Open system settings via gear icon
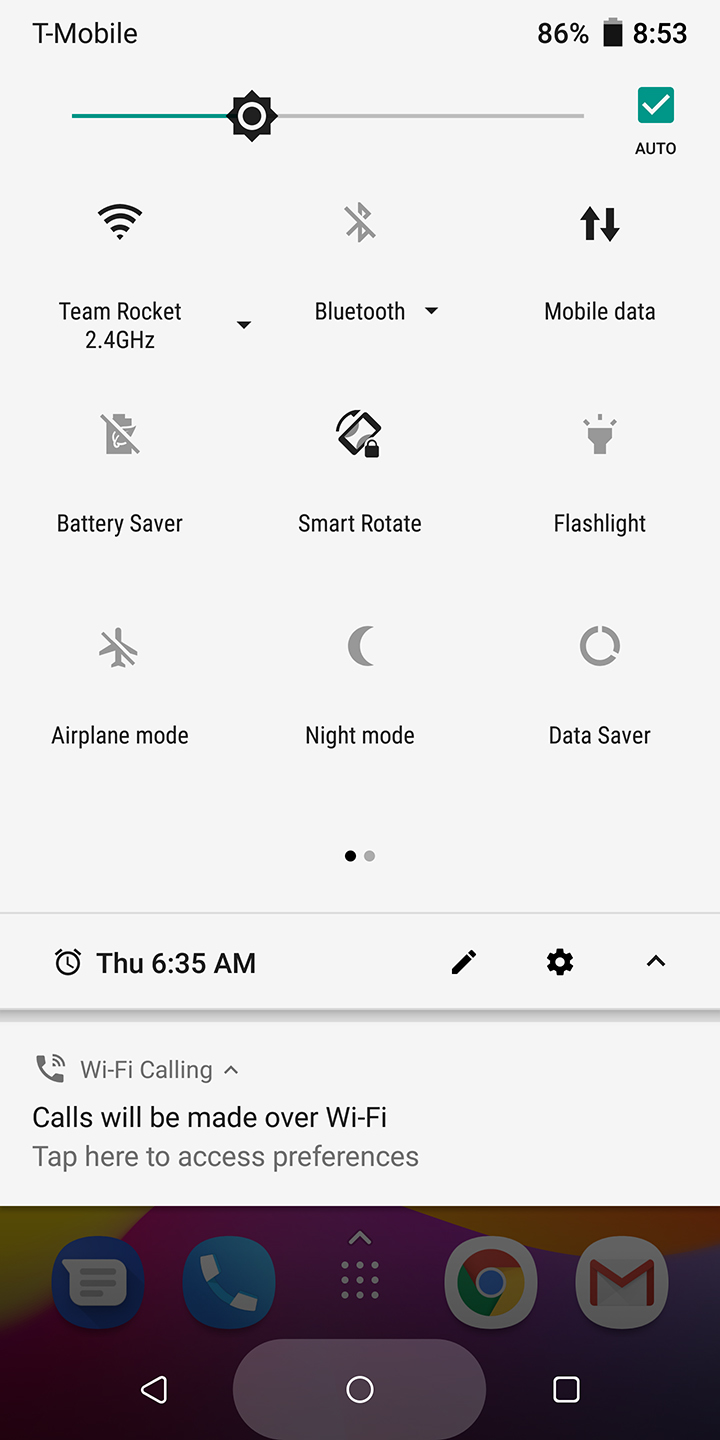Viewport: 720px width, 1440px height. click(x=560, y=962)
